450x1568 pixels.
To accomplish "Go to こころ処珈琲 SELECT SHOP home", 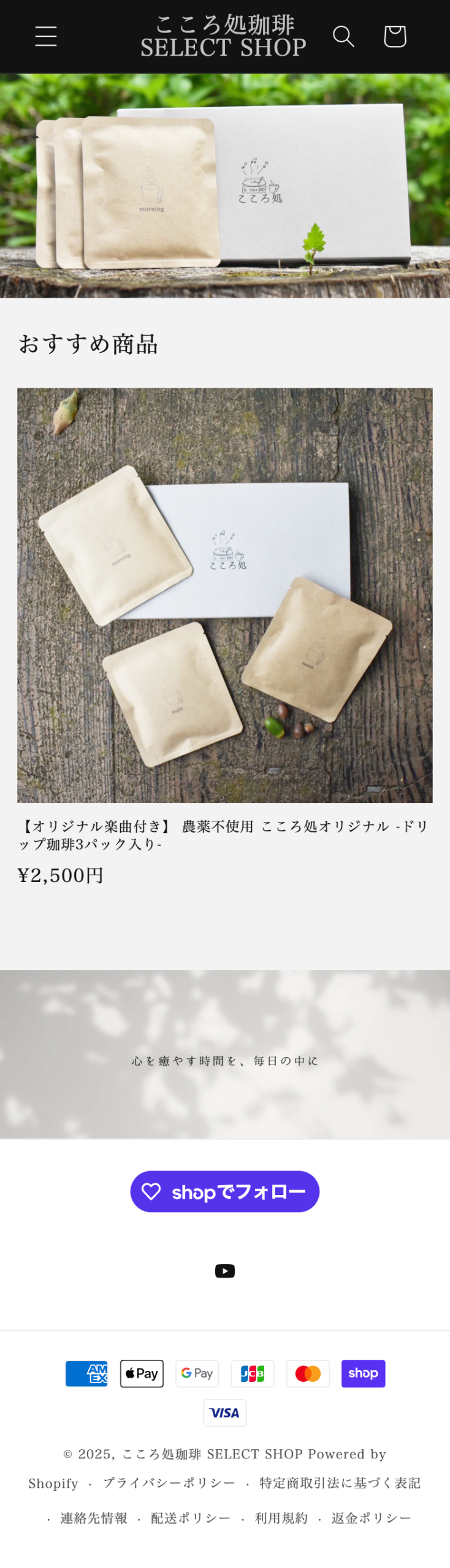I will [x=224, y=37].
